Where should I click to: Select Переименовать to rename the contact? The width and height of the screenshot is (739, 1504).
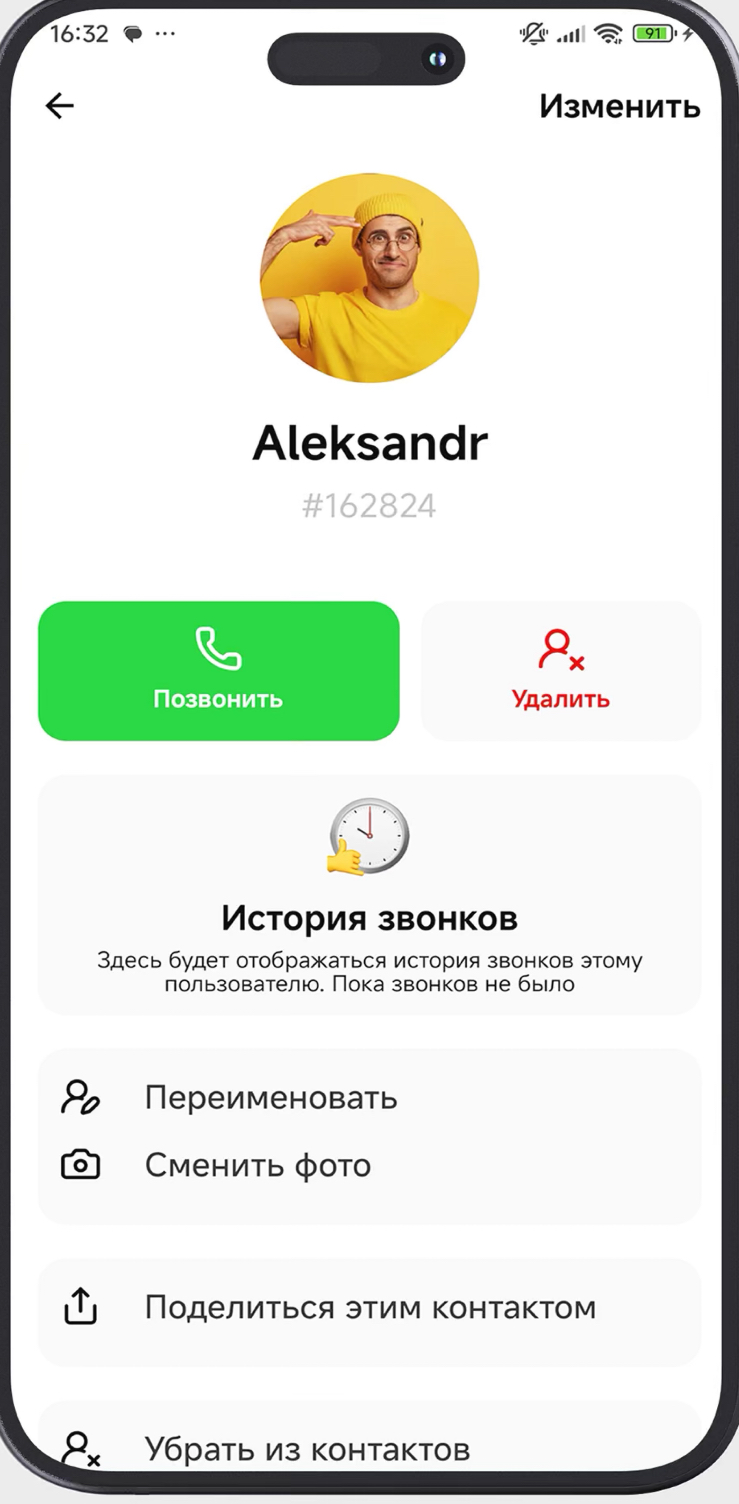[x=270, y=1098]
